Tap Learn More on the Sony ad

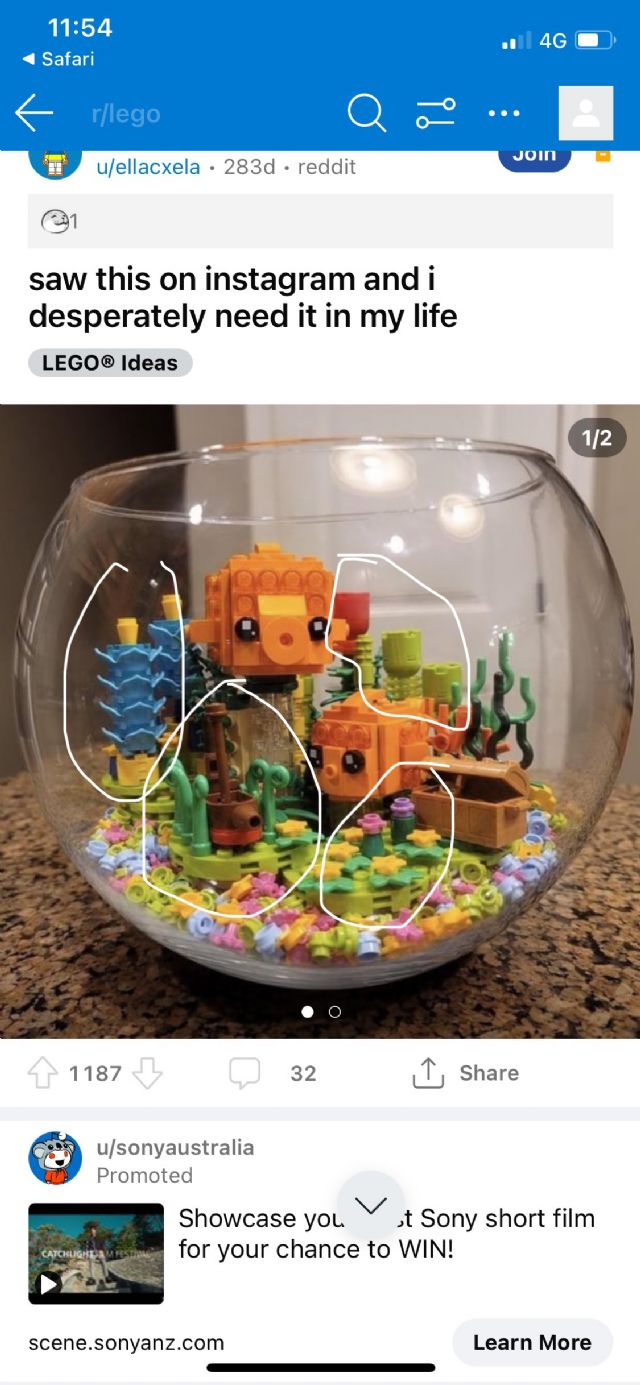531,1342
